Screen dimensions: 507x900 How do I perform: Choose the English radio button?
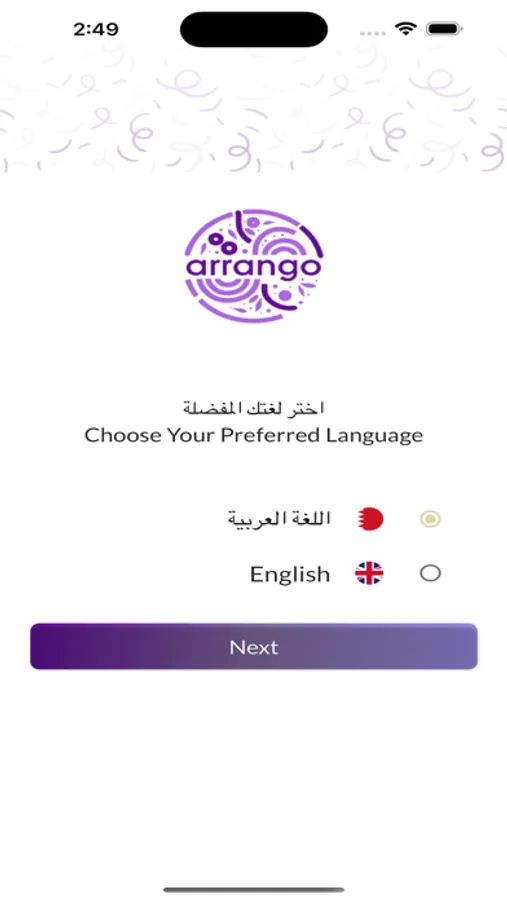(430, 573)
